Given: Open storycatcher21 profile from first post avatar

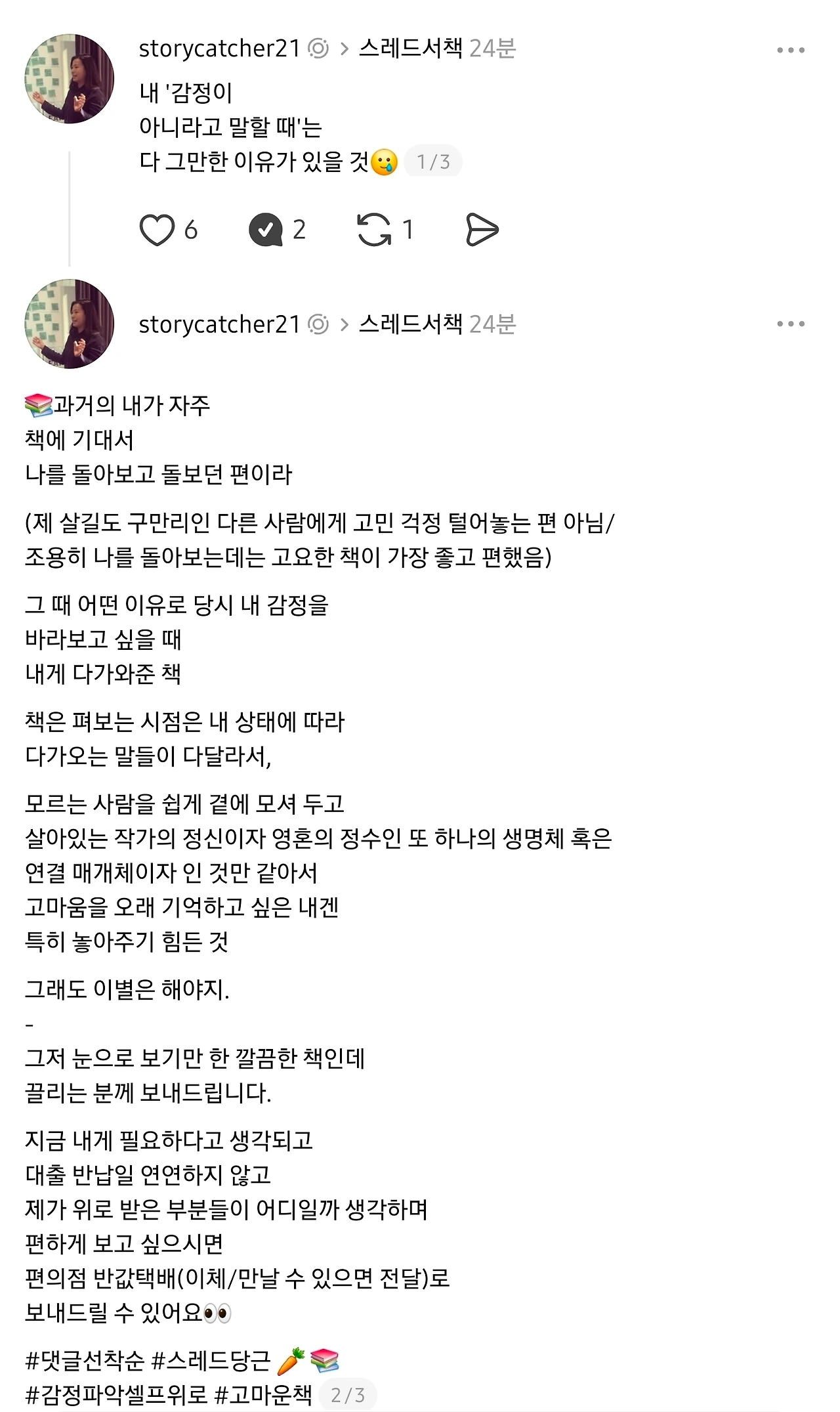Looking at the screenshot, I should (70, 79).
